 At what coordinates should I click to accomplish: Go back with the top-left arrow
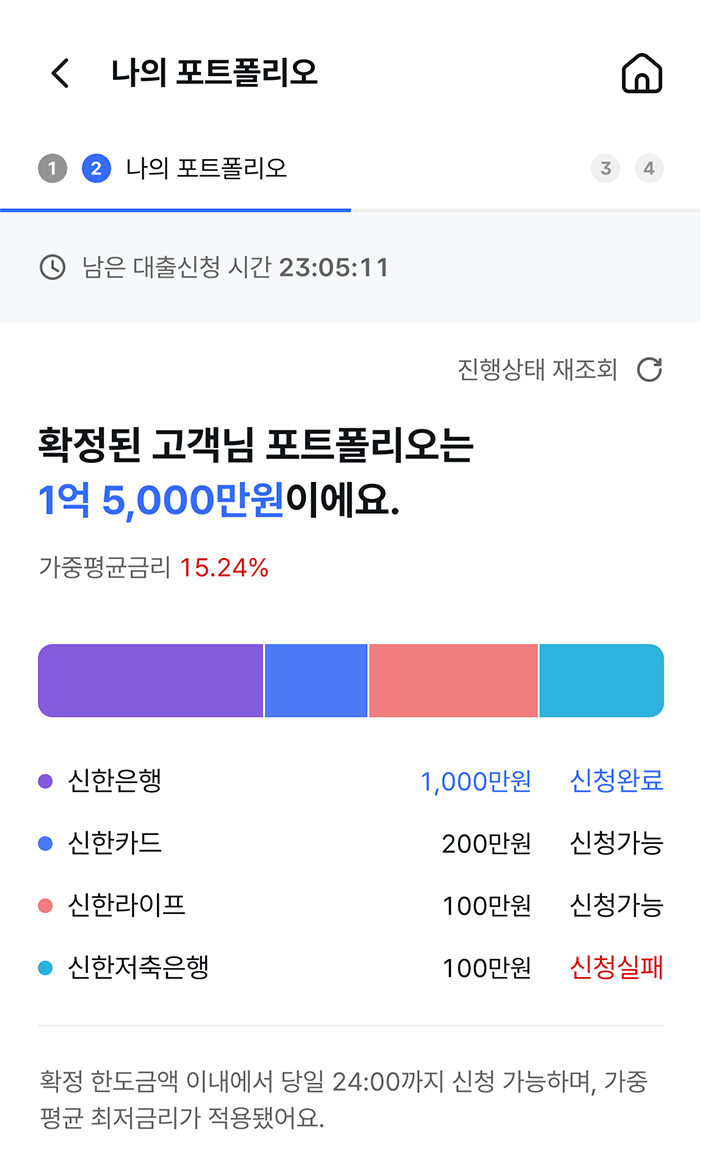(x=60, y=73)
